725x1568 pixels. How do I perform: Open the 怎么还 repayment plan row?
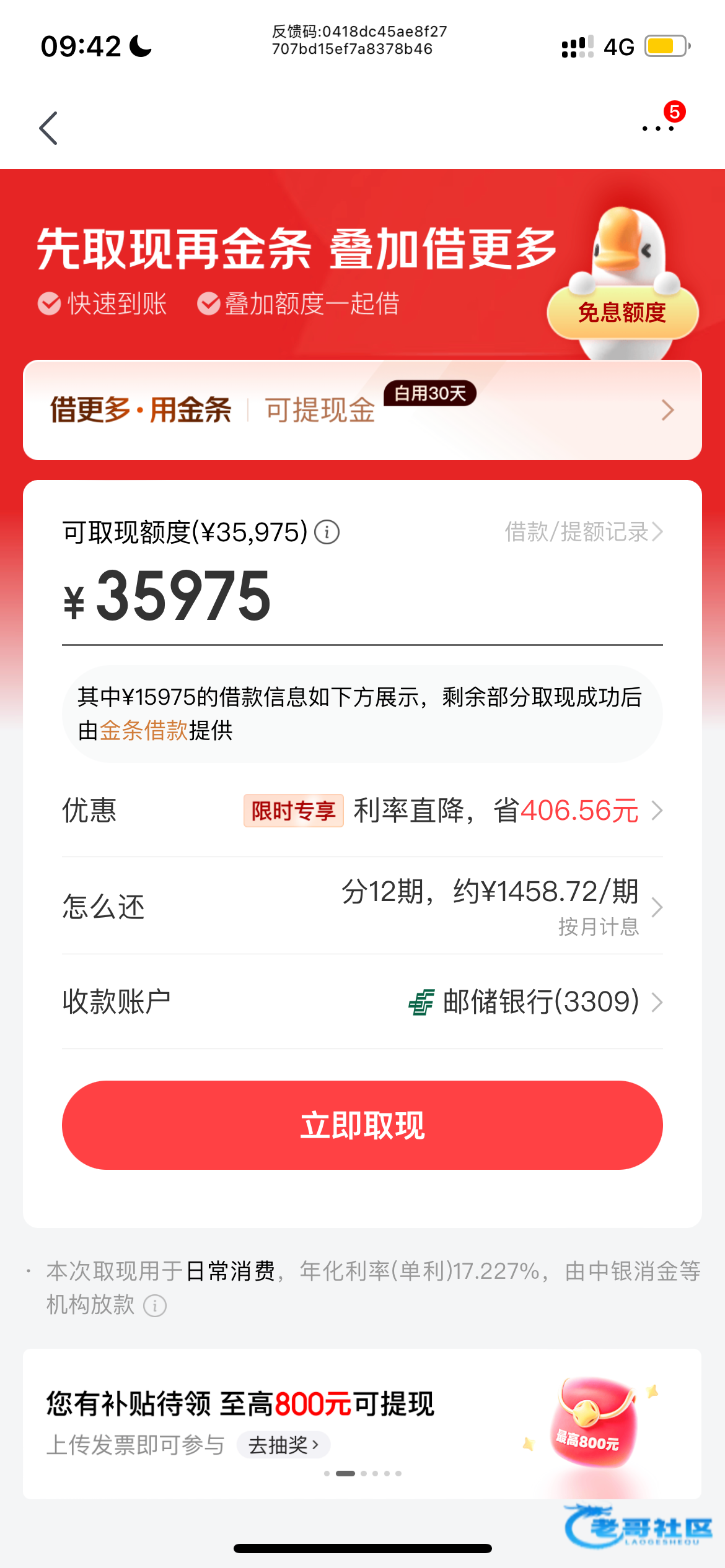[362, 907]
